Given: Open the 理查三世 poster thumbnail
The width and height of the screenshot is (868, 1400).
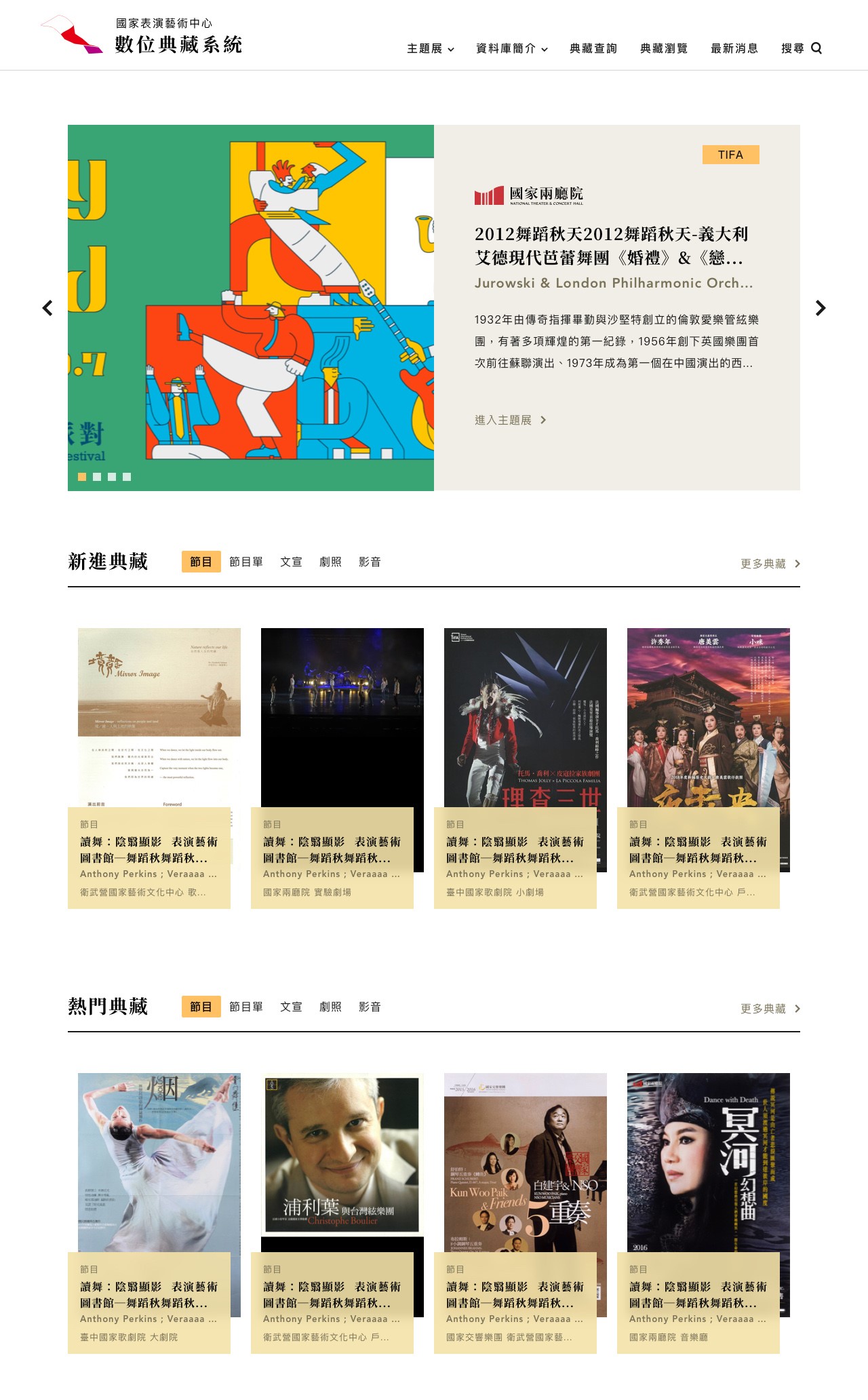Looking at the screenshot, I should [x=525, y=719].
